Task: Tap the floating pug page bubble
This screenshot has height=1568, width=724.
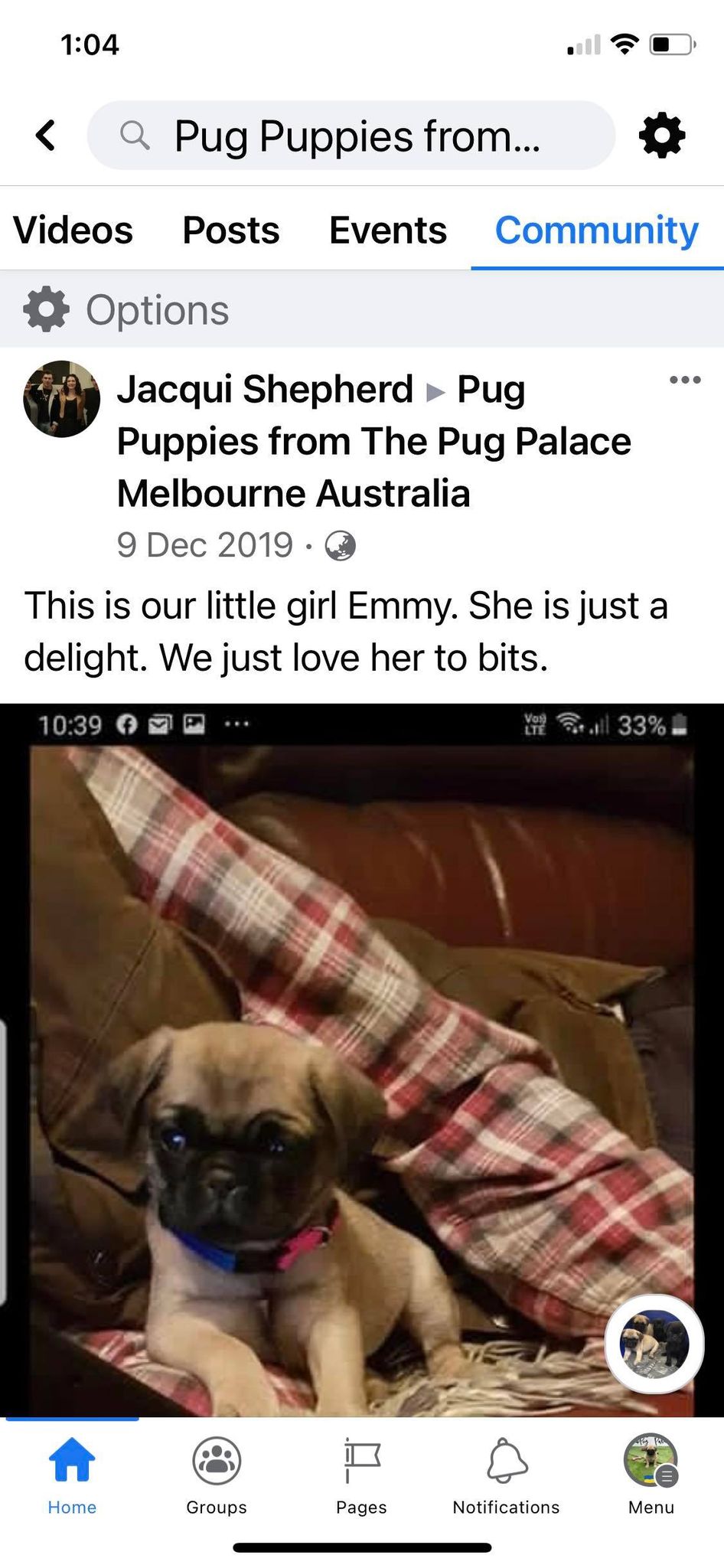Action: [x=654, y=1344]
